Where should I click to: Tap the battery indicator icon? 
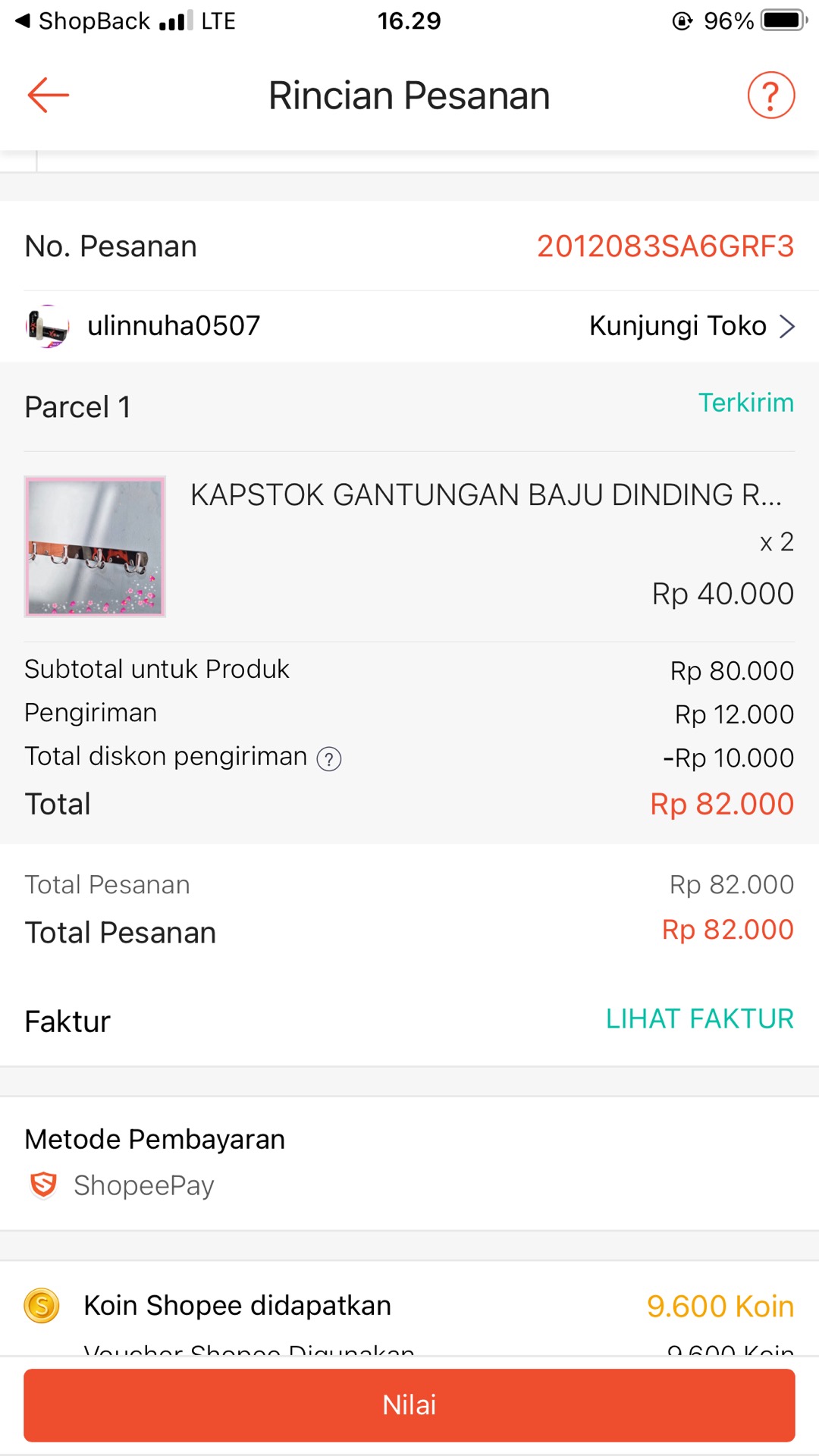(783, 20)
